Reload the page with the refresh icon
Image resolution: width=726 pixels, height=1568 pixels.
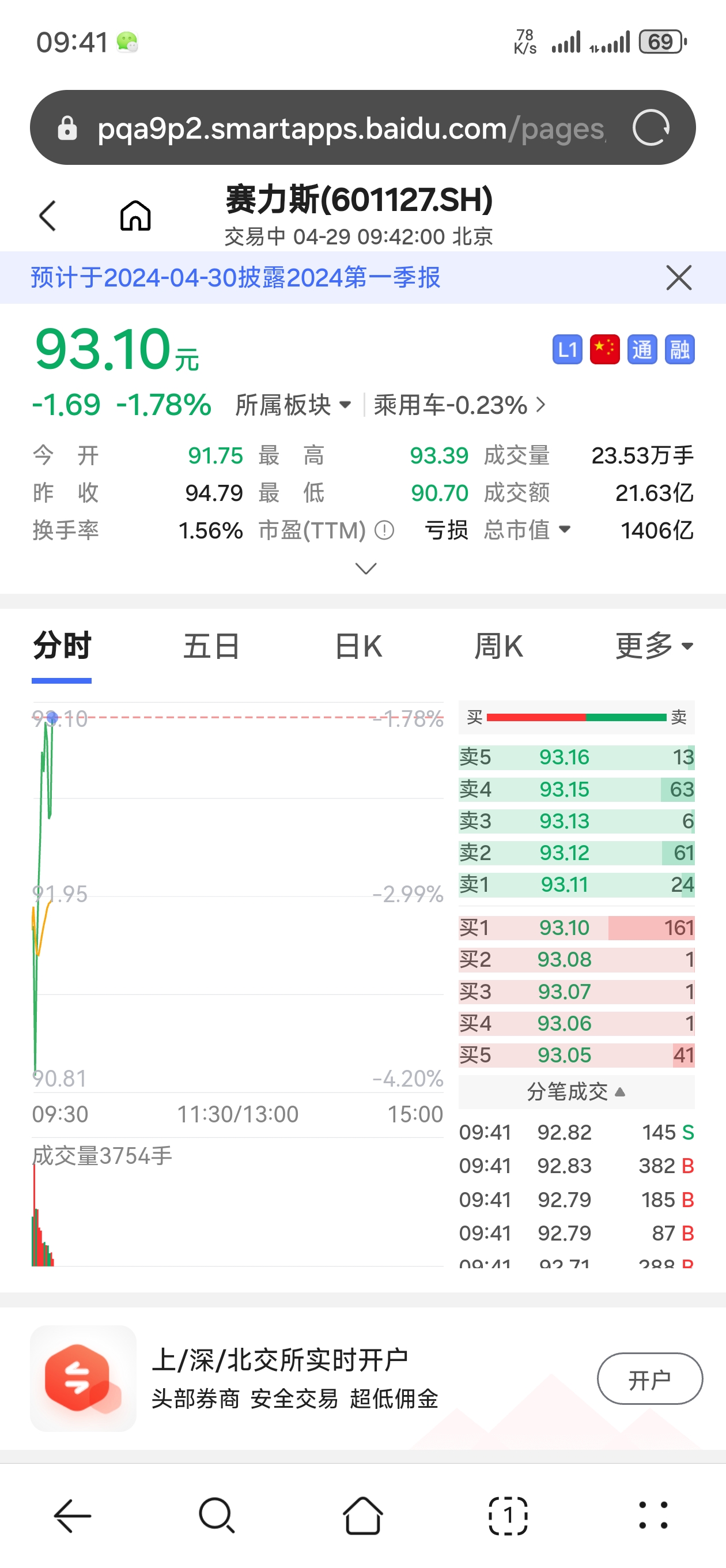[x=651, y=128]
